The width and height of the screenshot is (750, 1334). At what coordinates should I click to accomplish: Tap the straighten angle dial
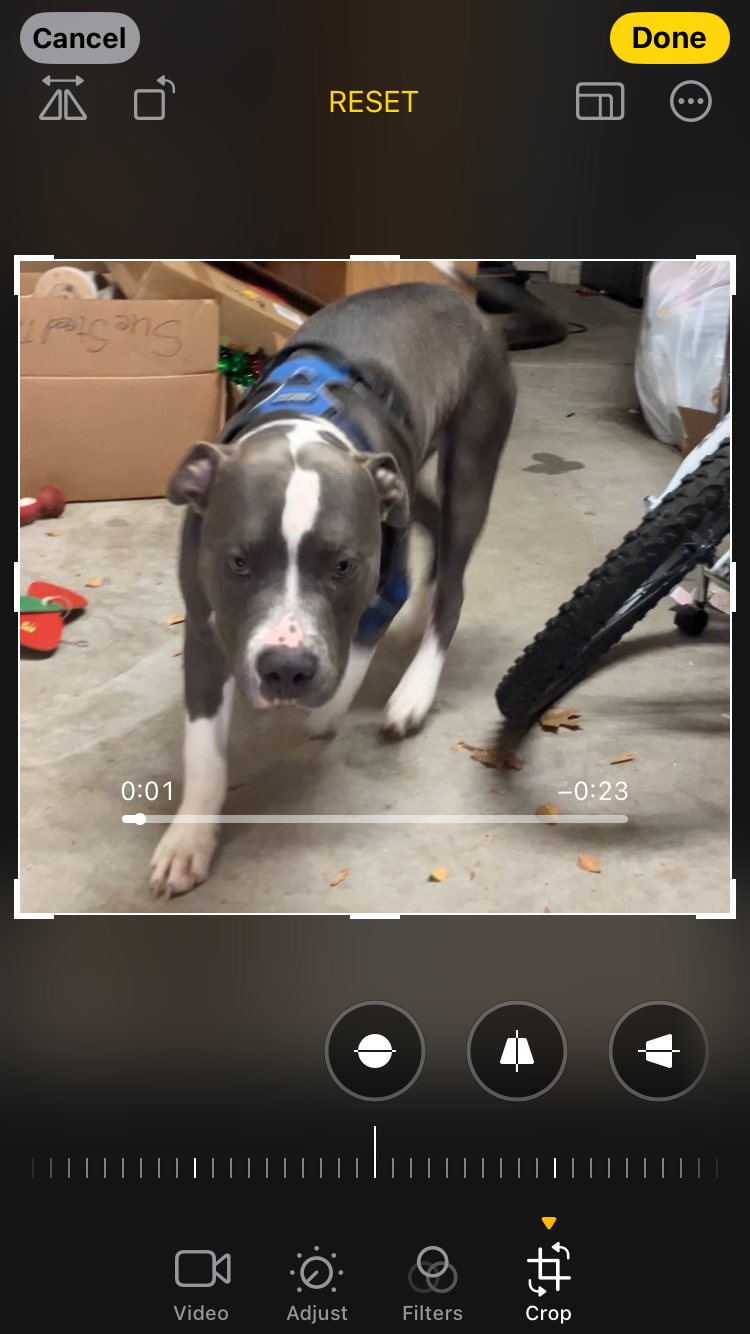coord(375,1165)
